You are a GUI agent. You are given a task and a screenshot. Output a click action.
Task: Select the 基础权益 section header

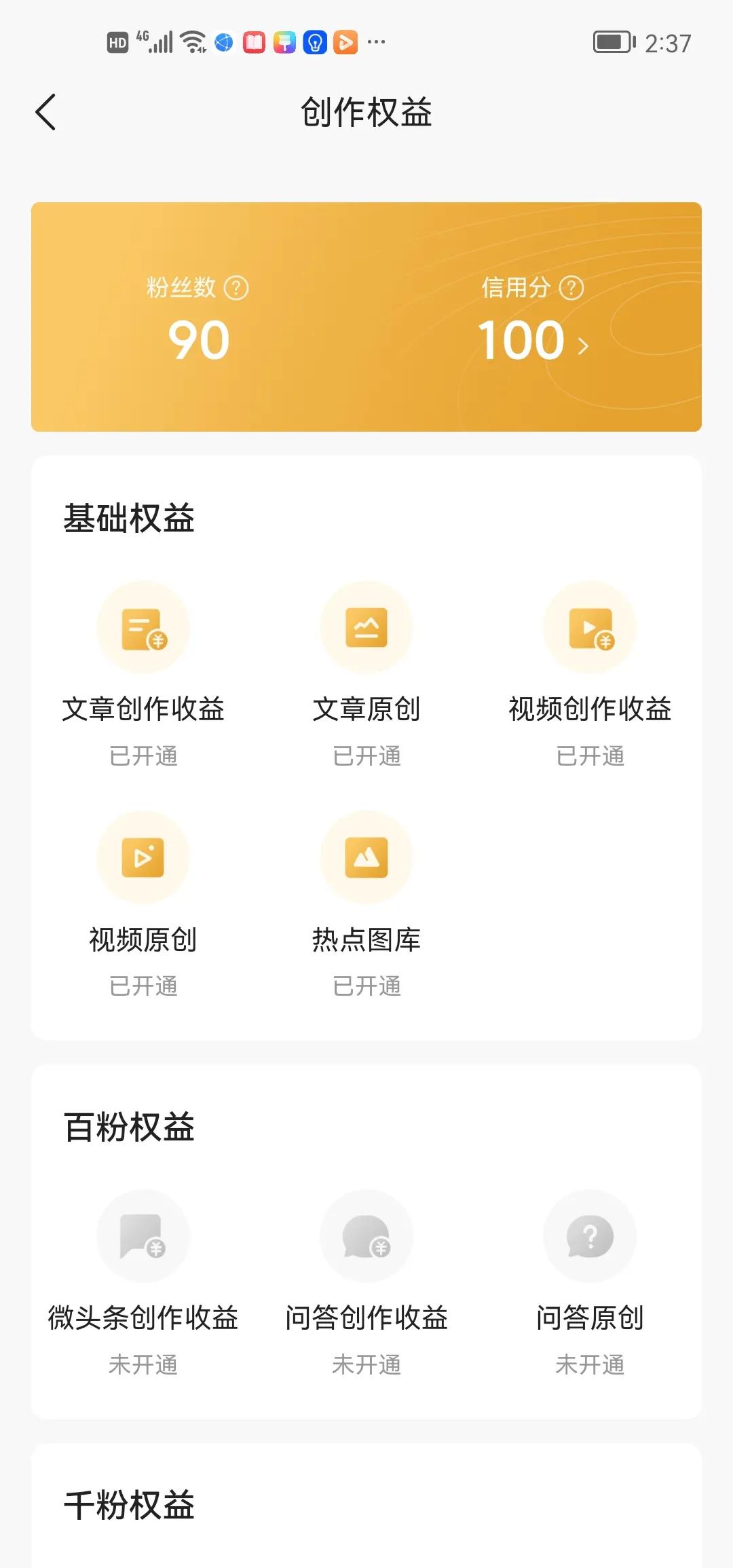128,517
